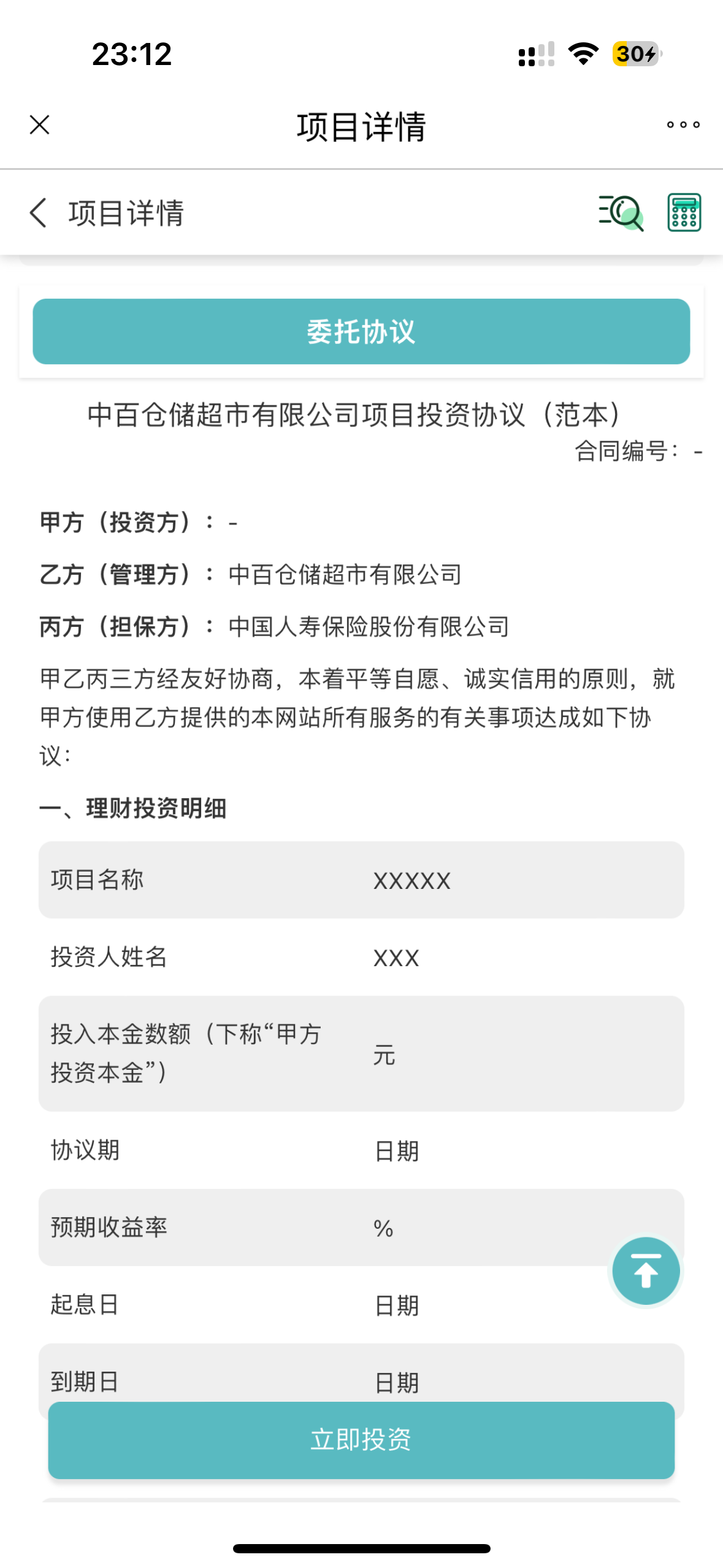The height and width of the screenshot is (1568, 723).
Task: Open the search list icon
Action: [621, 213]
